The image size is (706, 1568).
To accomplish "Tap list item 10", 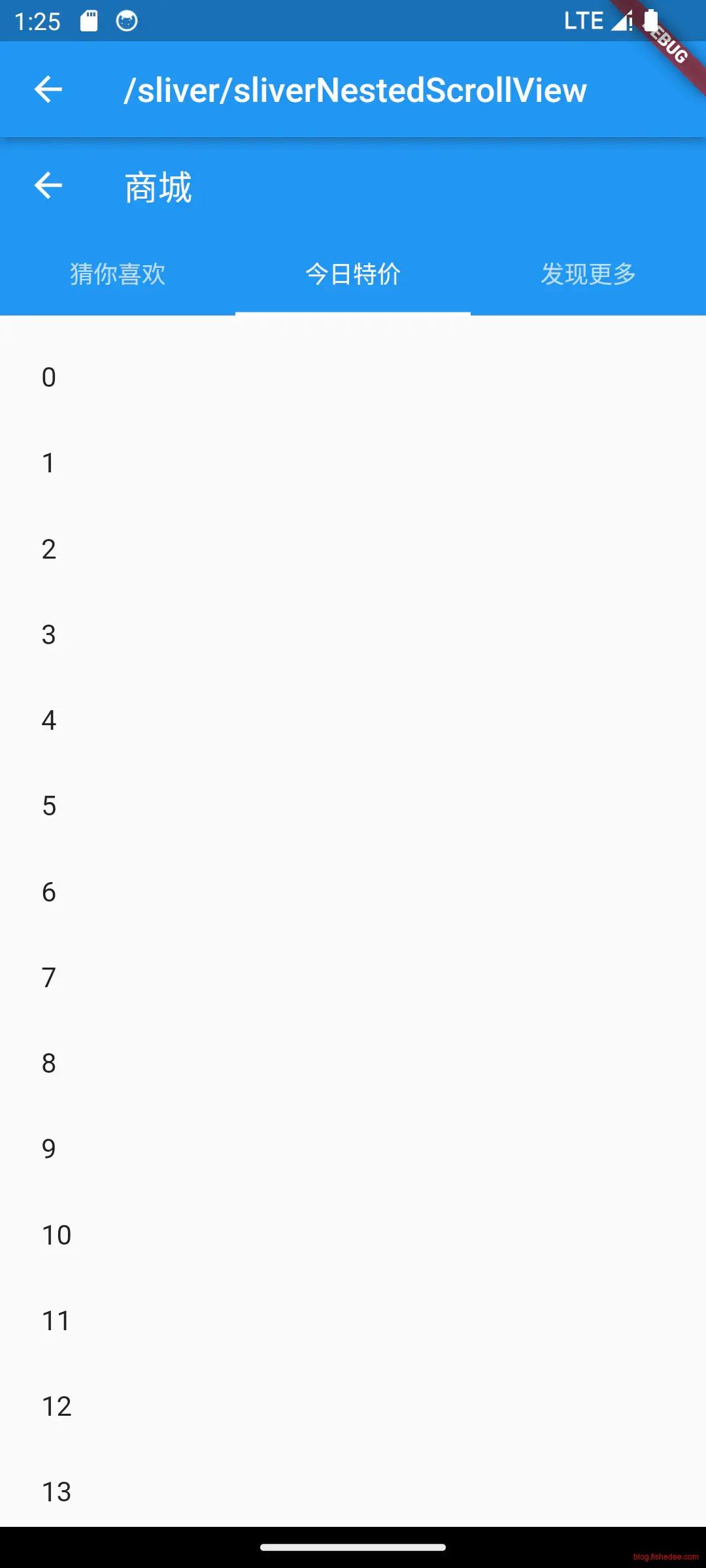I will pos(353,1235).
